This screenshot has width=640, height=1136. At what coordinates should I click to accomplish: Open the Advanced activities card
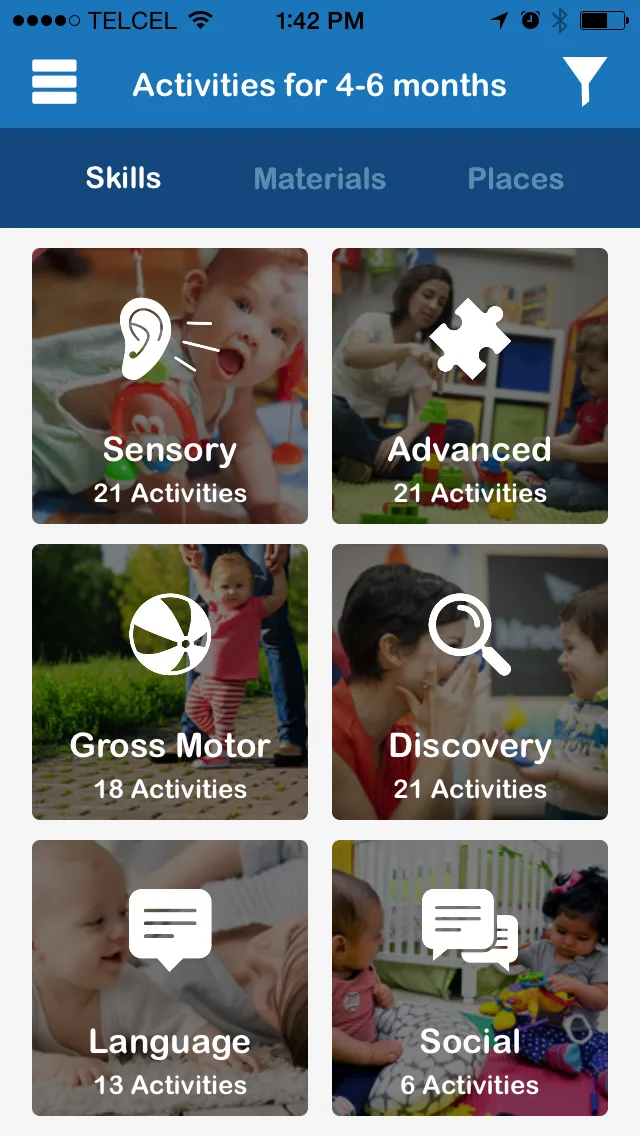coord(470,386)
